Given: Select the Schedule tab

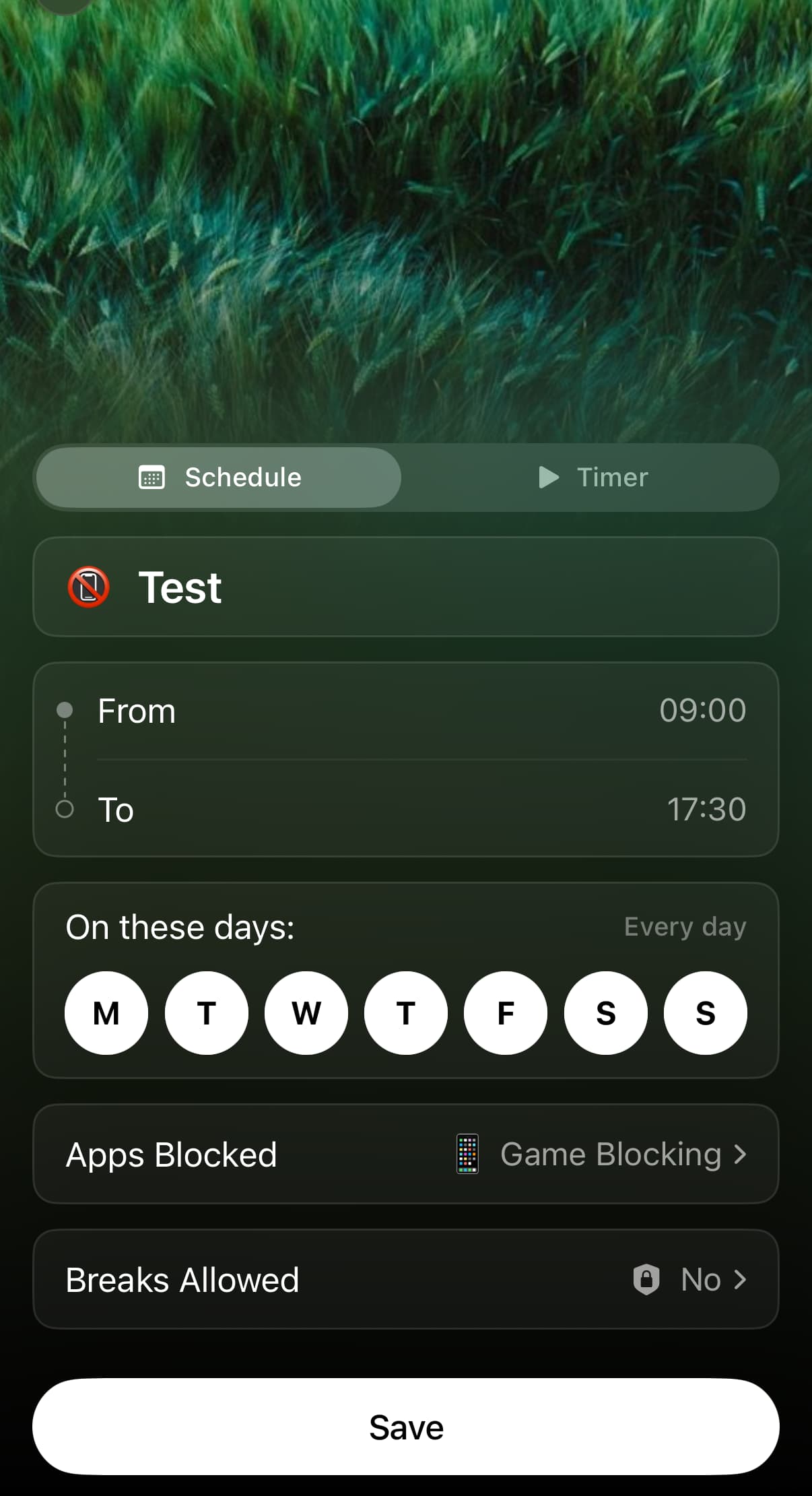Looking at the screenshot, I should point(219,478).
